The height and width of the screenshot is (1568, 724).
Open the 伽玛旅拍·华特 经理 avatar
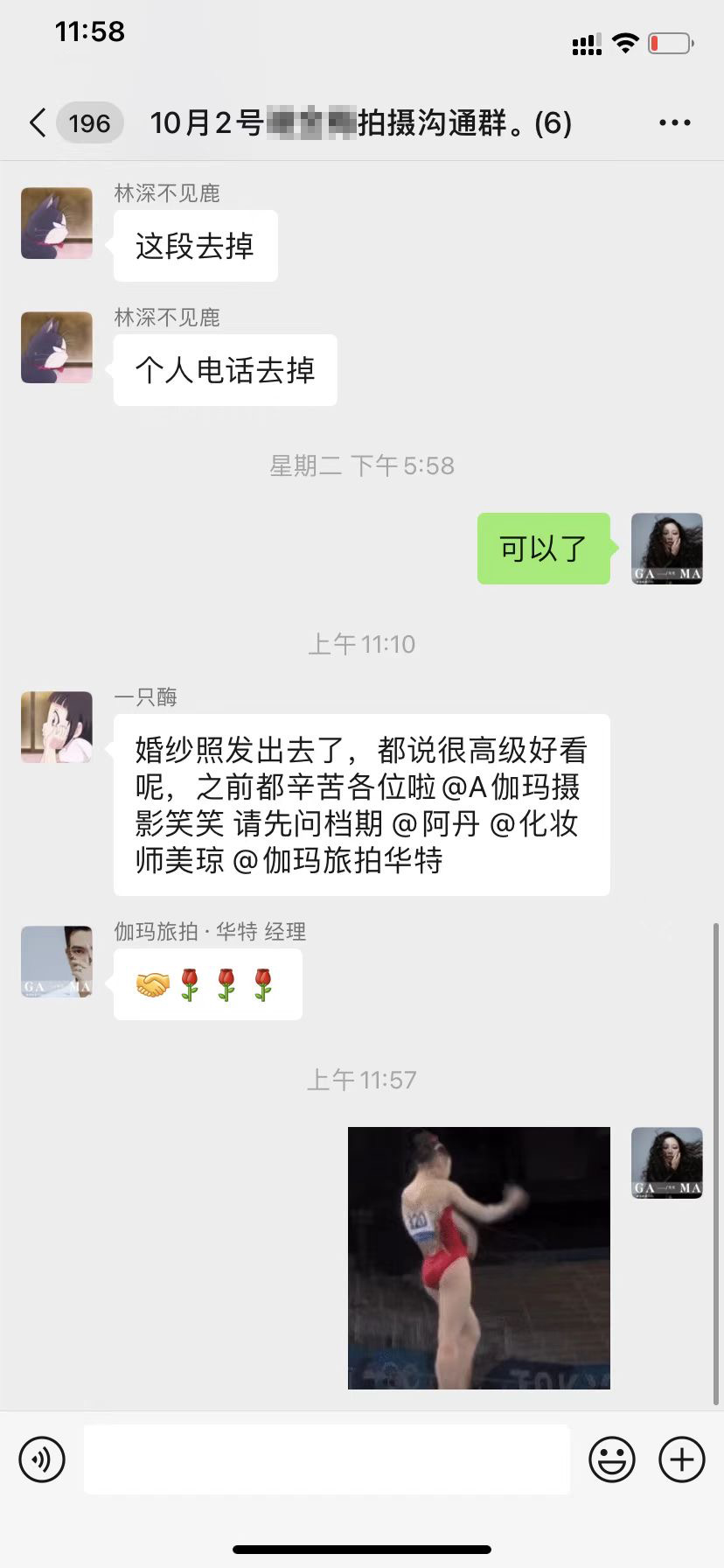pos(57,962)
